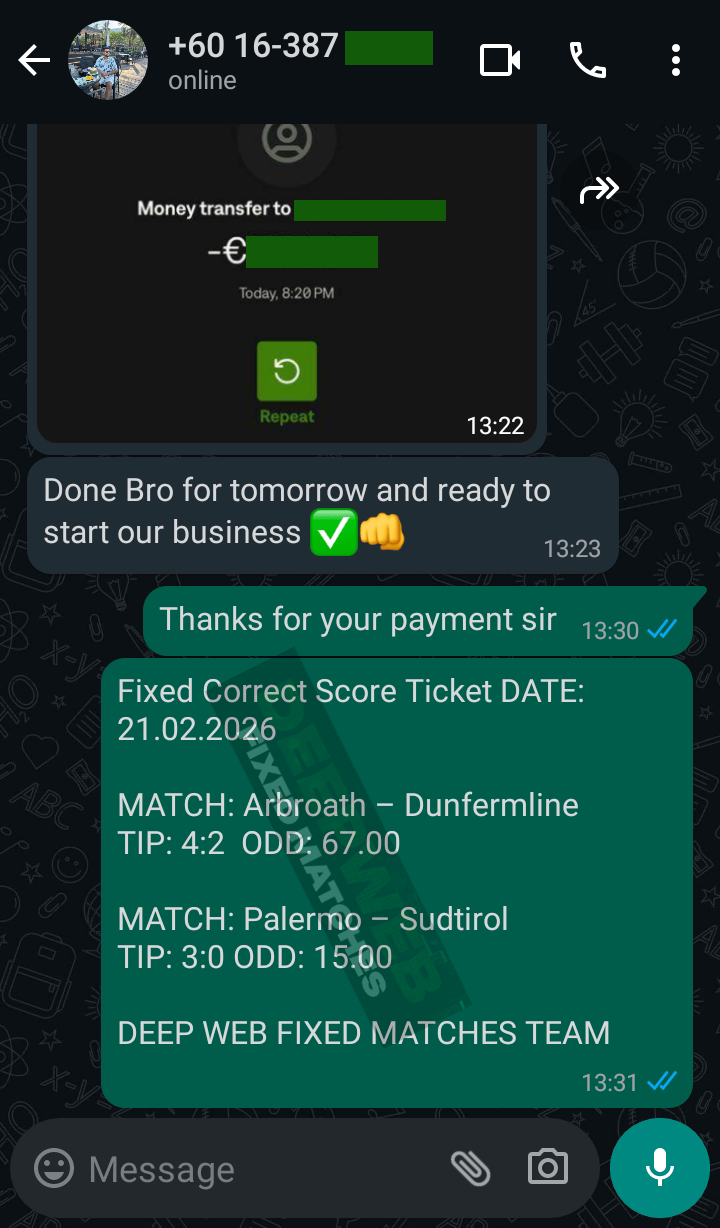The image size is (720, 1228).
Task: Tap the green checkmark emoji in the message
Action: (333, 532)
